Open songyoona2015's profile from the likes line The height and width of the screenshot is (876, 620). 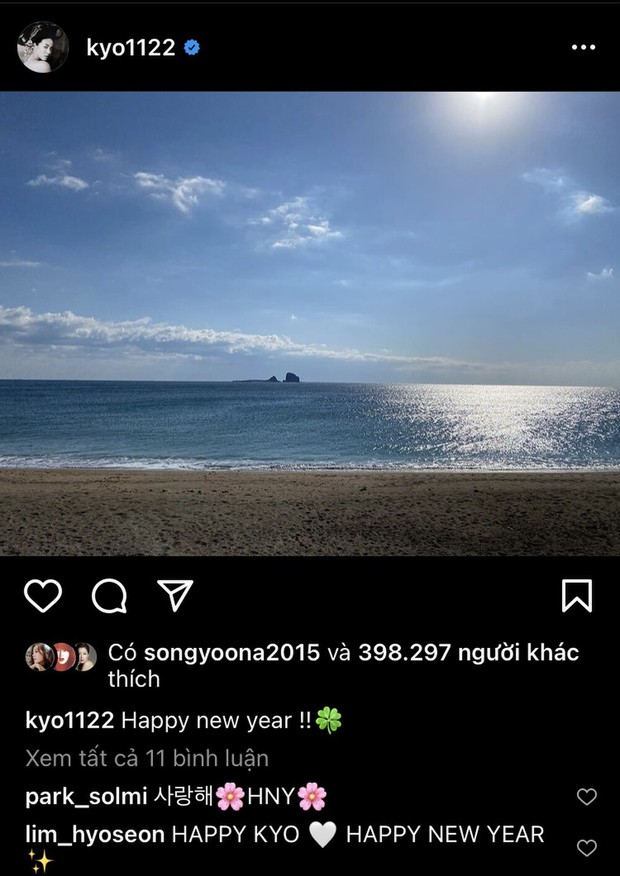point(230,653)
